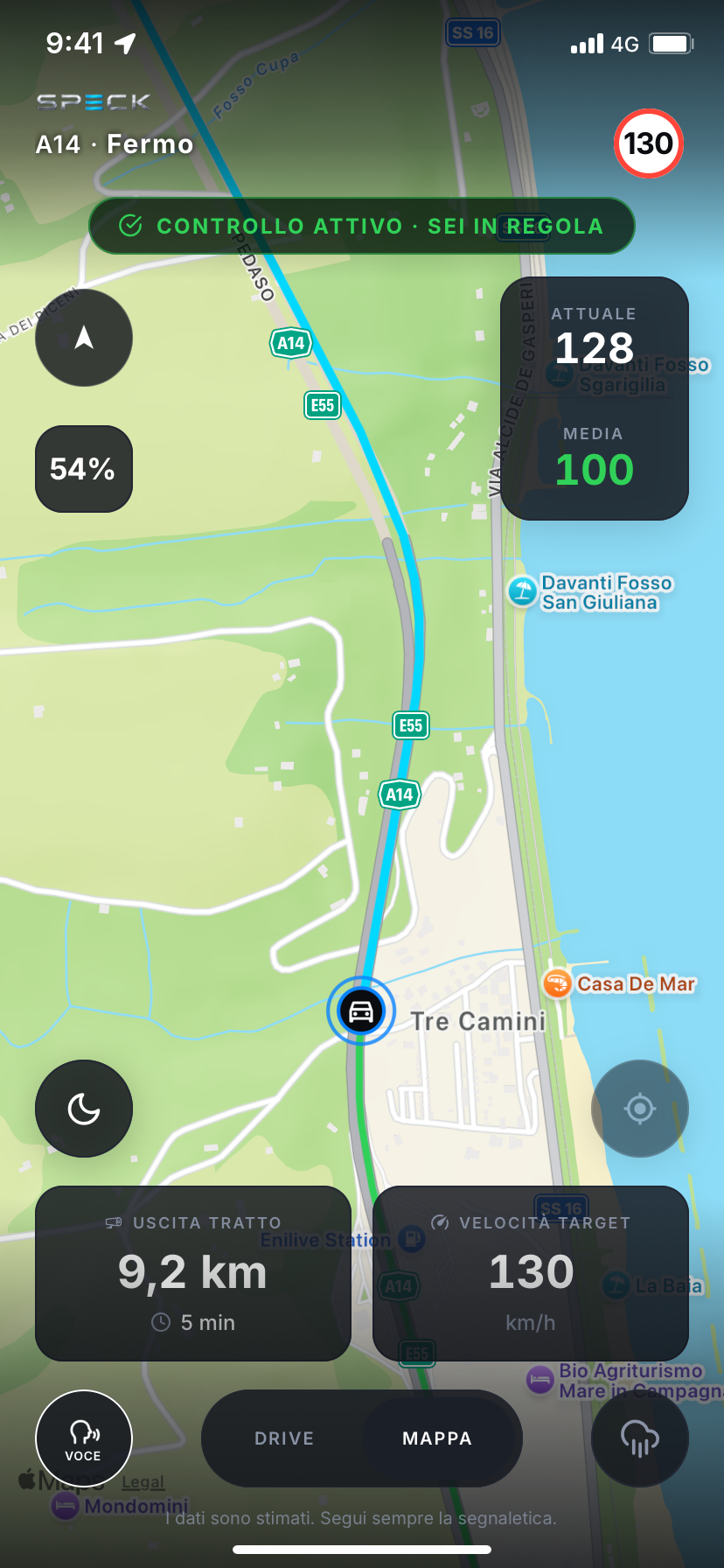Screen dimensions: 724x1568
Task: Toggle night mode with the moon button
Action: pyautogui.click(x=84, y=1109)
